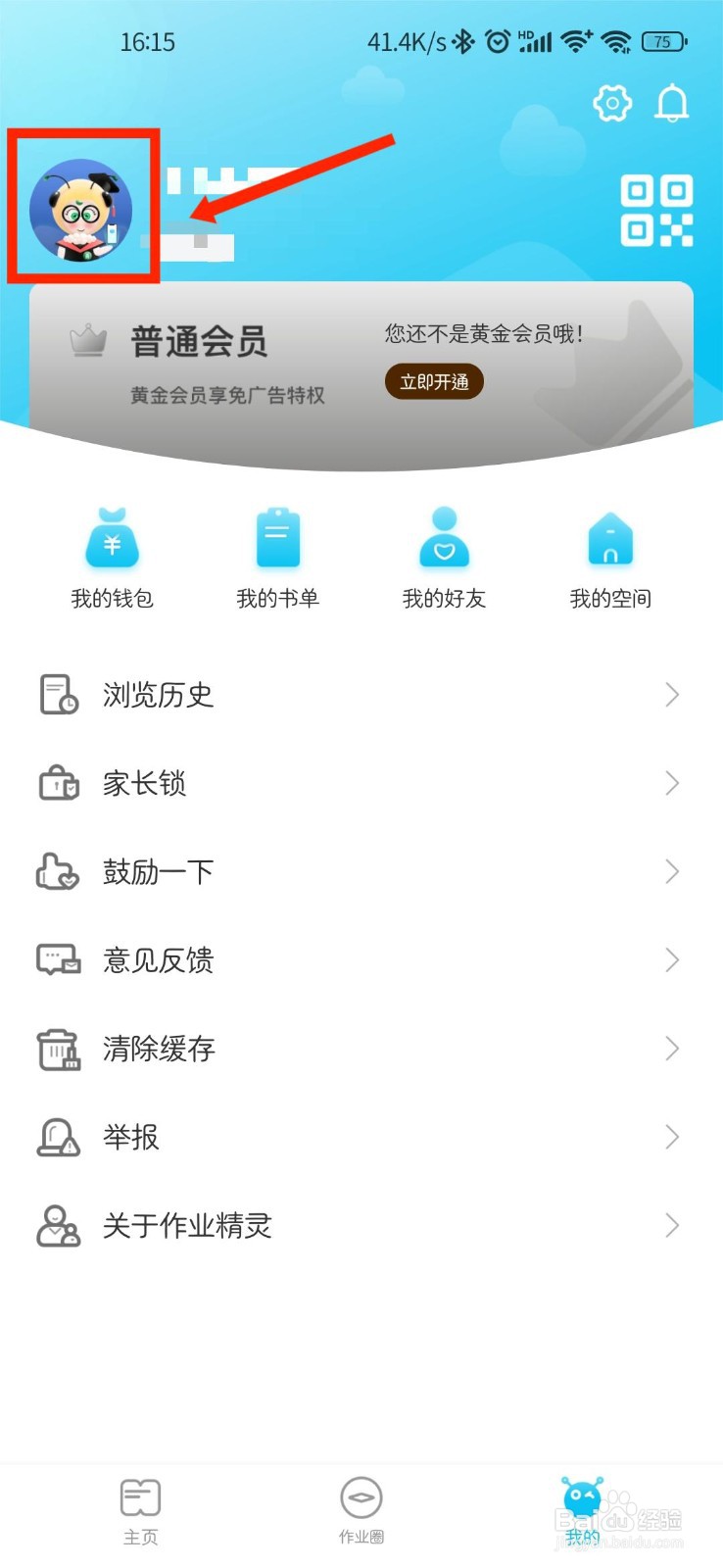The image size is (723, 1568).
Task: Open 我的书单 book list
Action: tap(277, 556)
